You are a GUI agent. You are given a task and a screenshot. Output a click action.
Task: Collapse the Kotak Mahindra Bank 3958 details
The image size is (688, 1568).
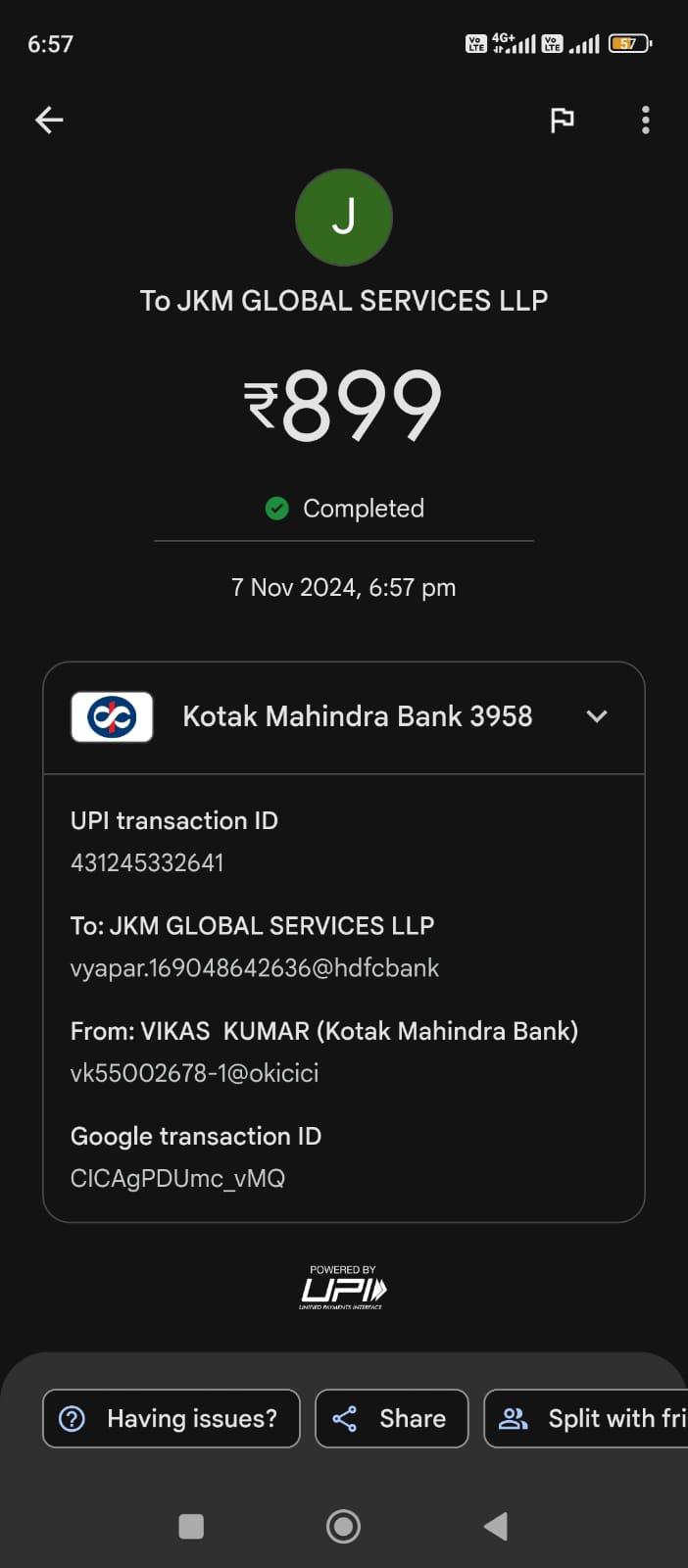click(597, 716)
